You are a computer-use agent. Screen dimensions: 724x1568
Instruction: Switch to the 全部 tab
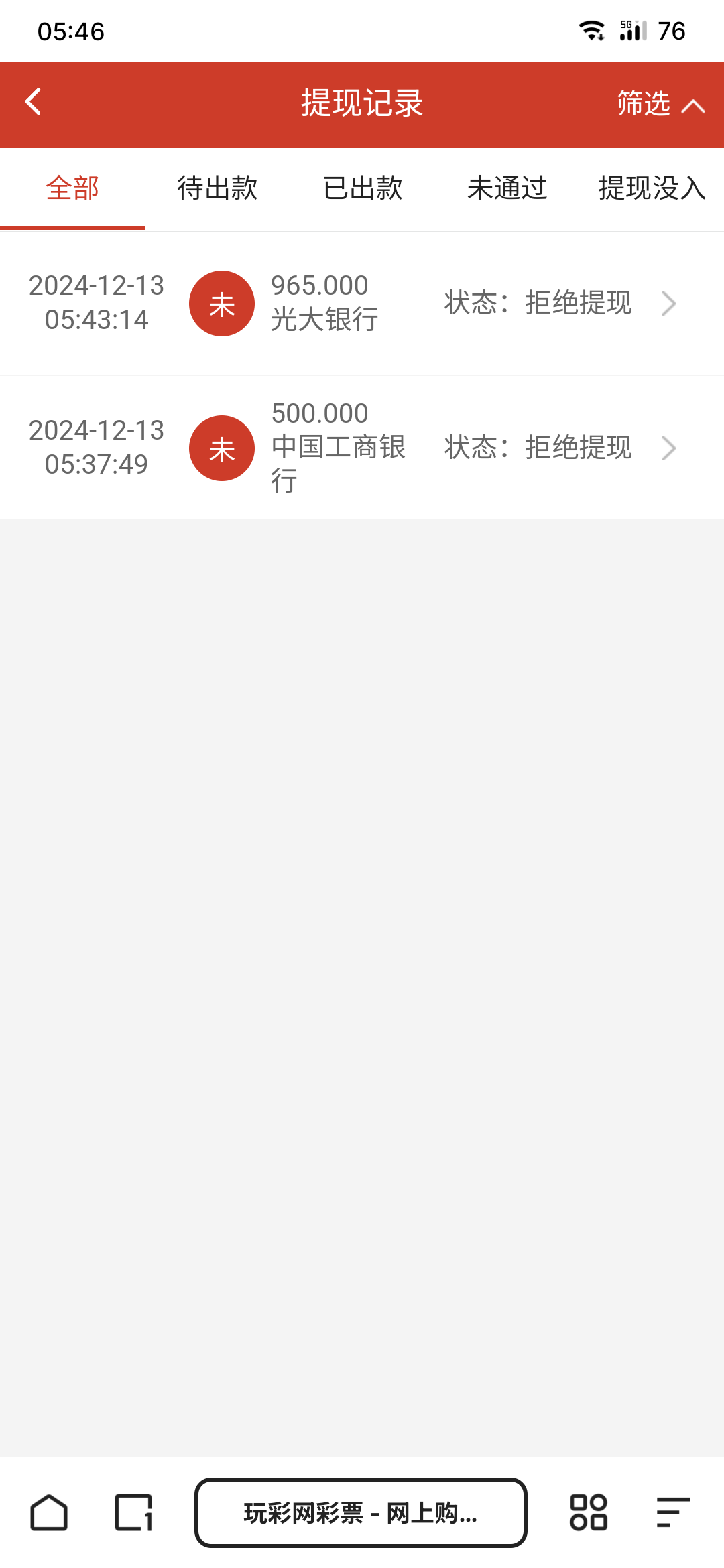(x=72, y=188)
